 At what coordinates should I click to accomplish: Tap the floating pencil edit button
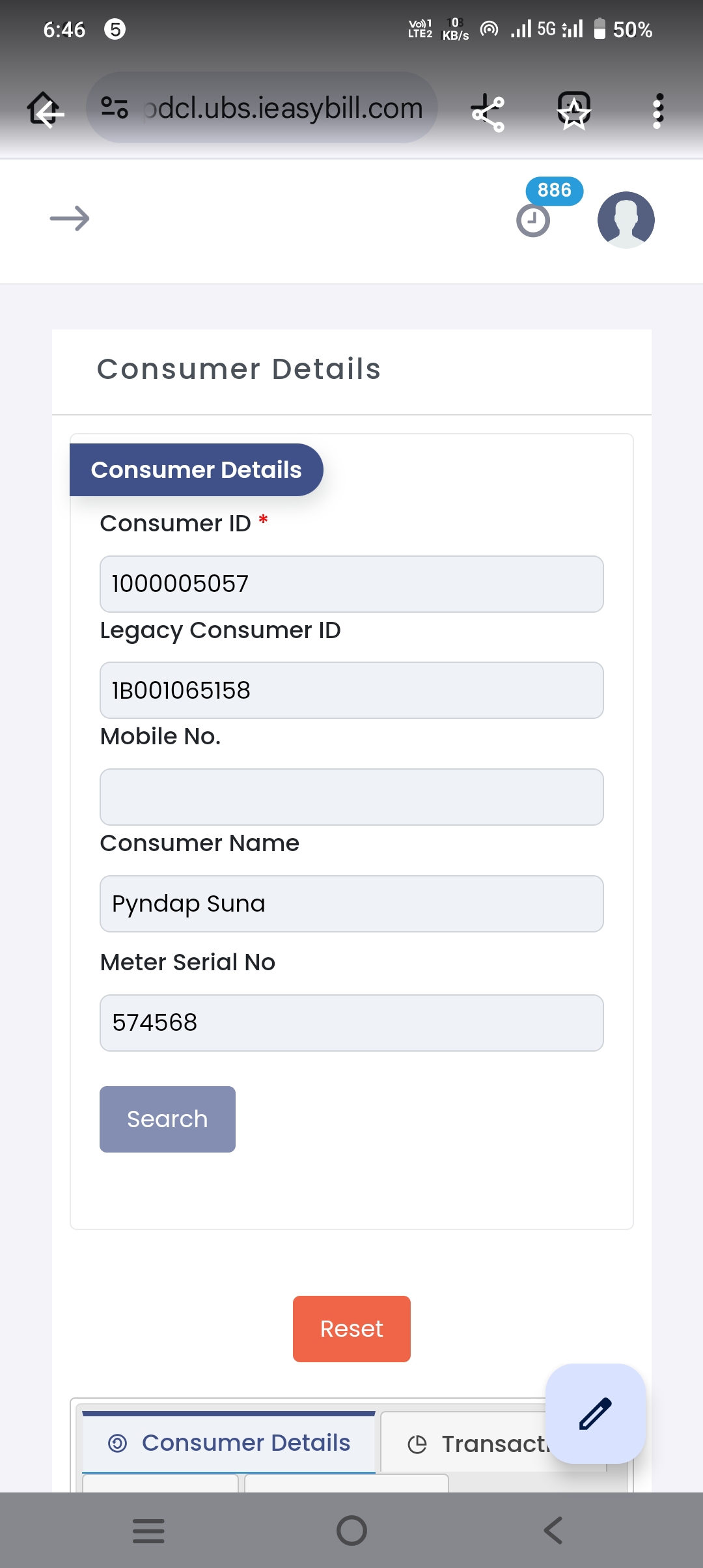(x=596, y=1414)
